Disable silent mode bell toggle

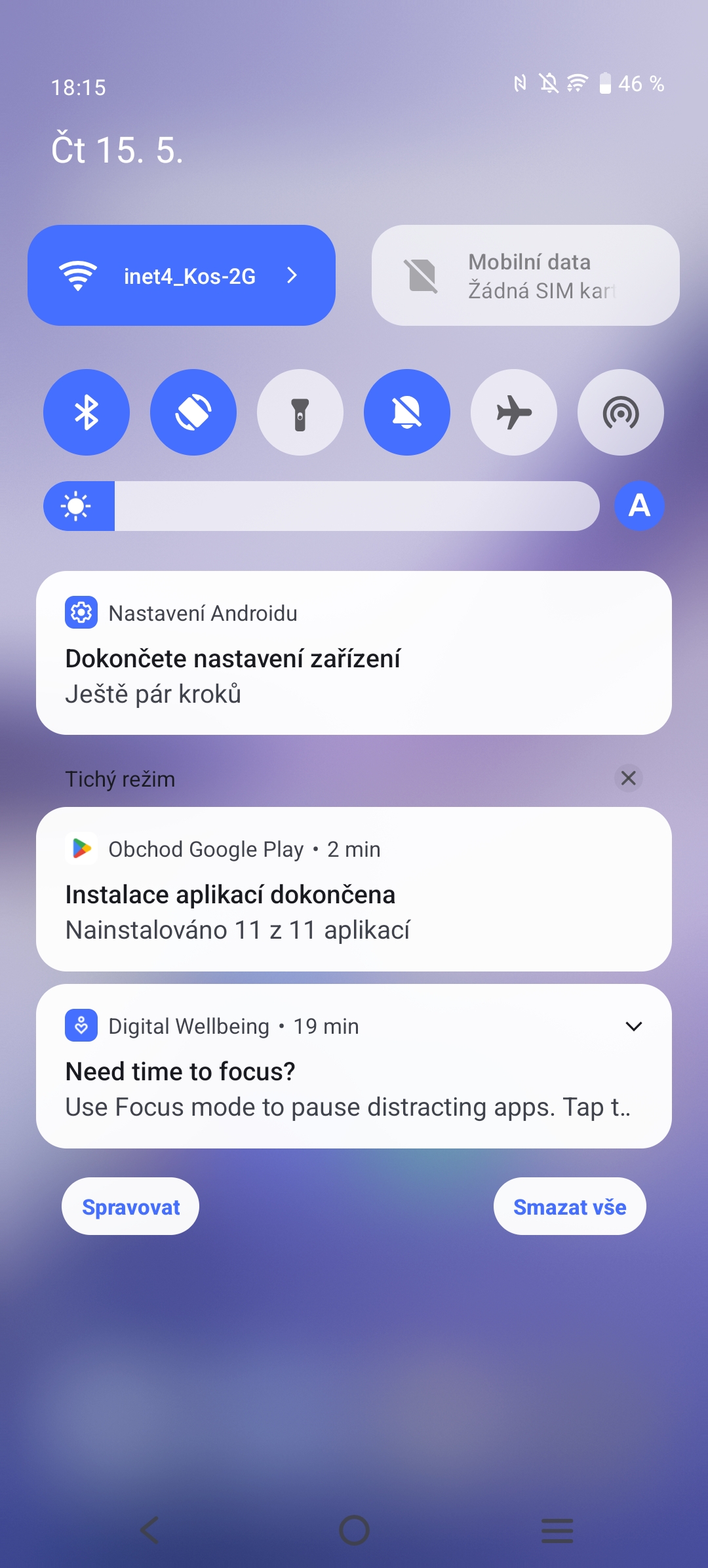[x=407, y=412]
